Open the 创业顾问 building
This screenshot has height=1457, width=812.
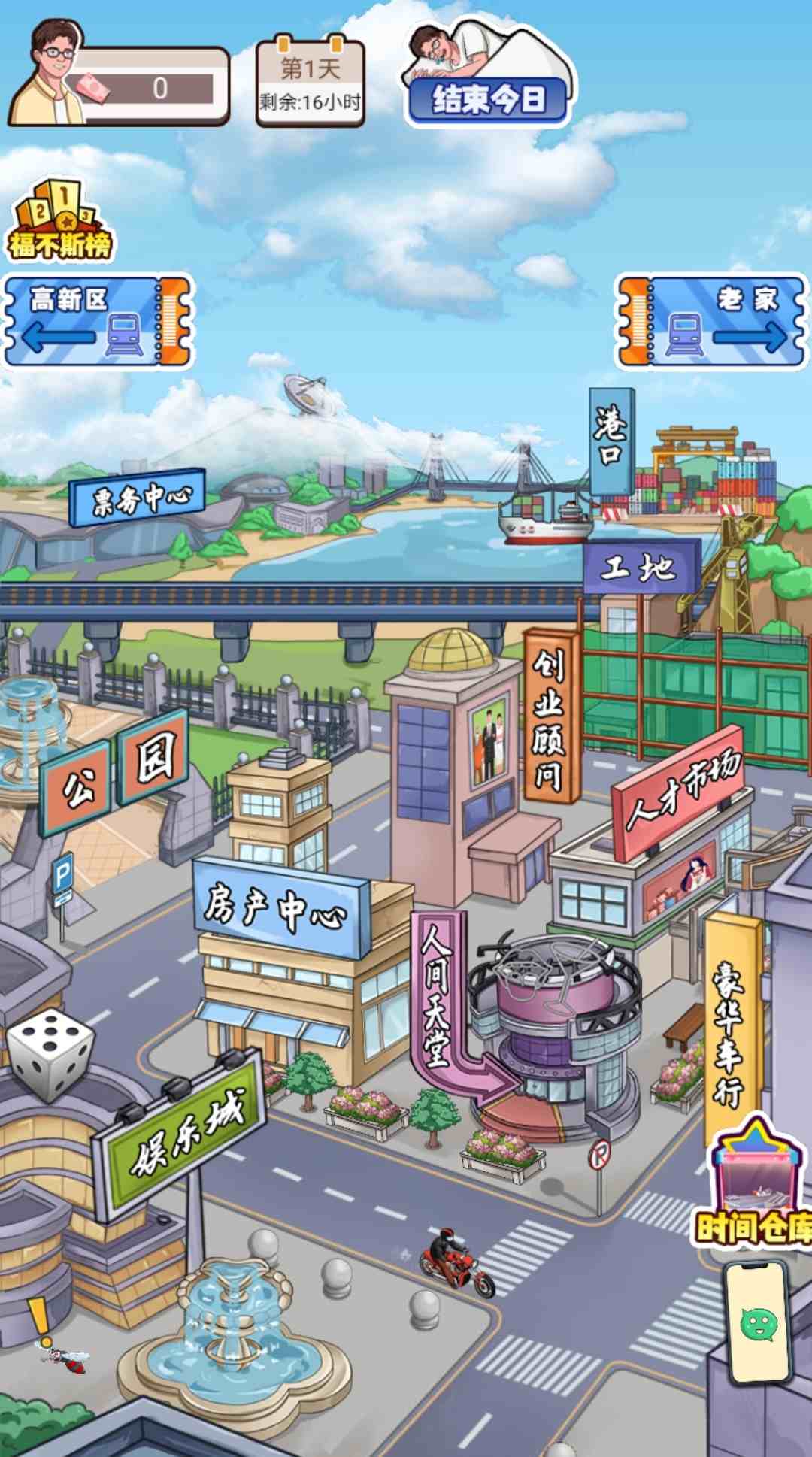551,716
